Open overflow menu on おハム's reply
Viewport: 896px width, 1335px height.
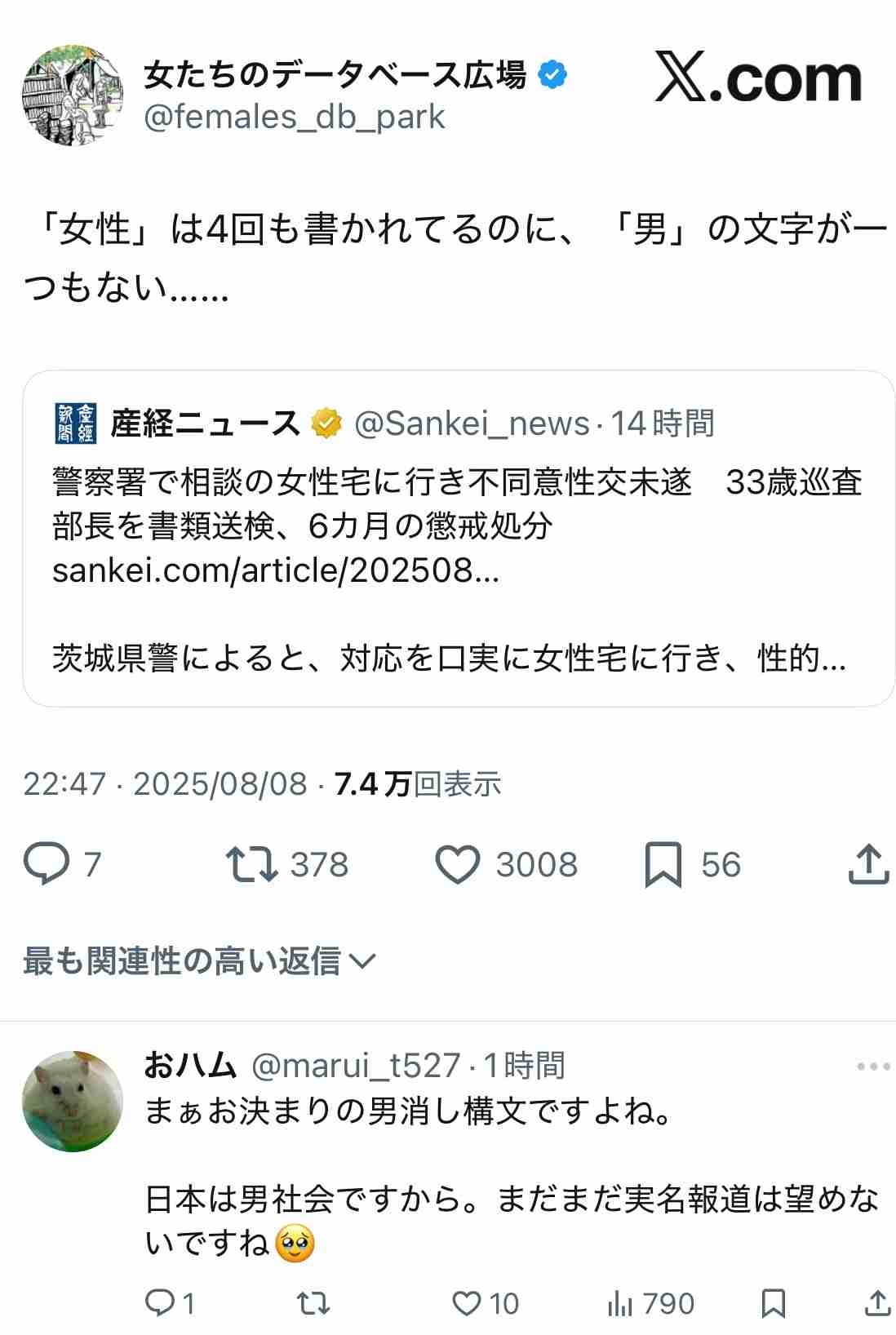873,1066
